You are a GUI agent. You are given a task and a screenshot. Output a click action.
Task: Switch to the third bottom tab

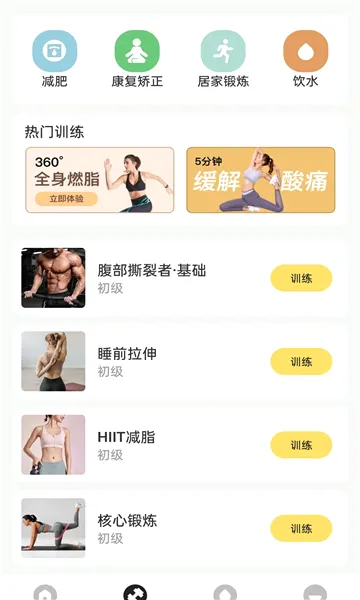[x=225, y=592]
